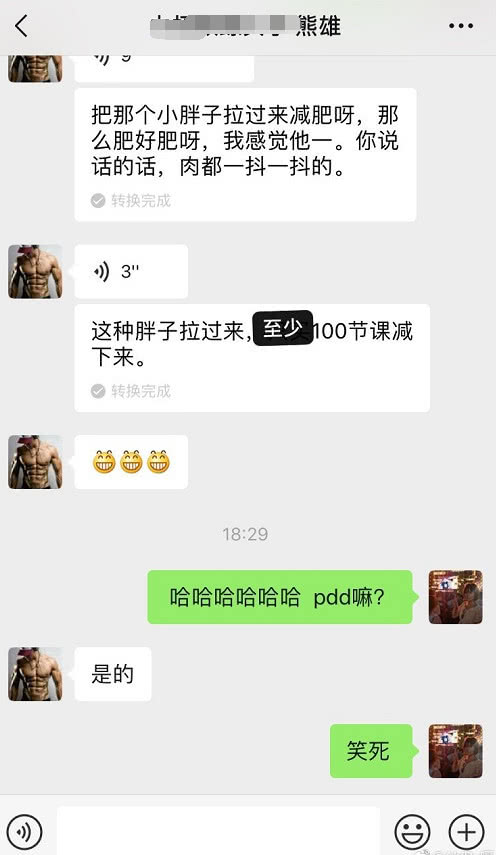Open the chat info overflow menu
Image resolution: width=496 pixels, height=855 pixels.
coord(461,26)
